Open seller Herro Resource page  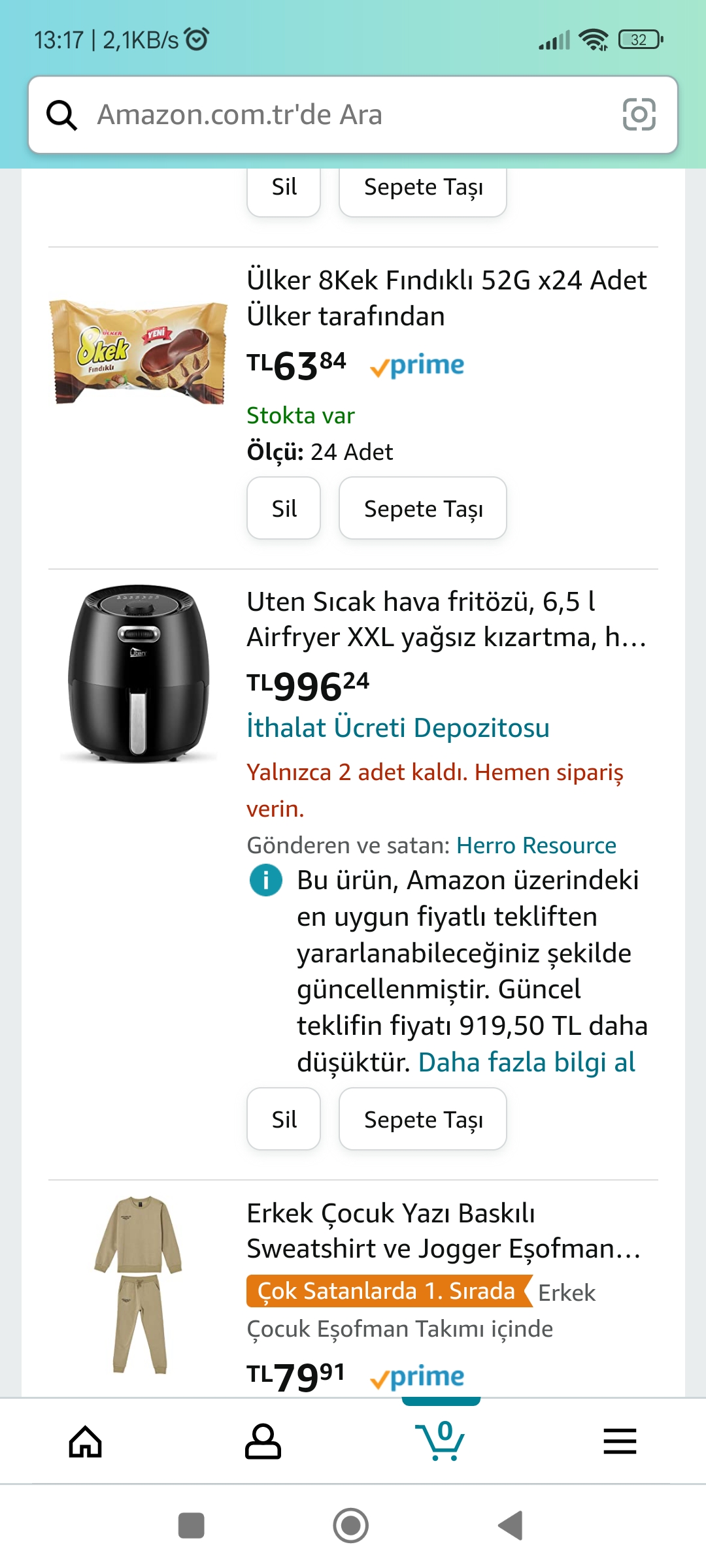click(x=536, y=845)
